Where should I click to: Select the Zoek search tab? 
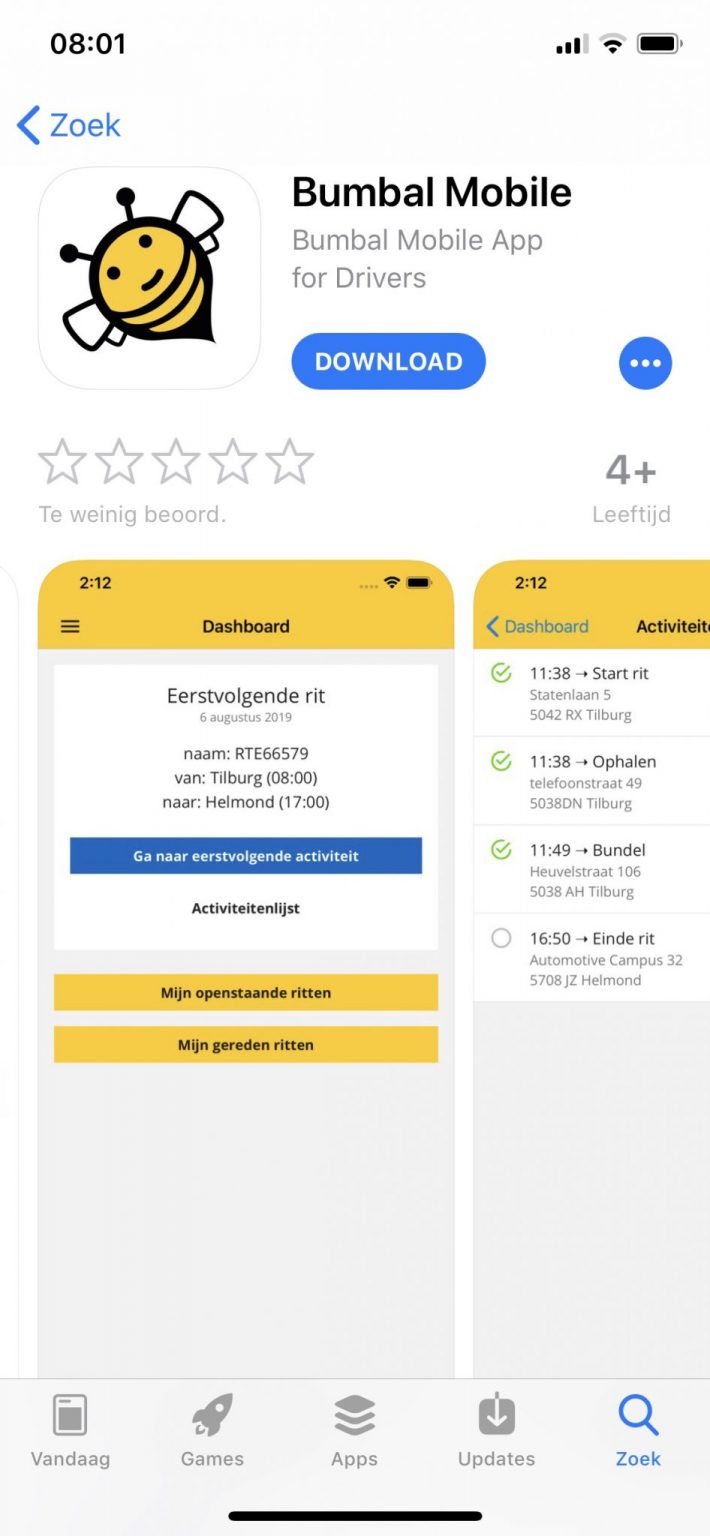pos(638,1430)
